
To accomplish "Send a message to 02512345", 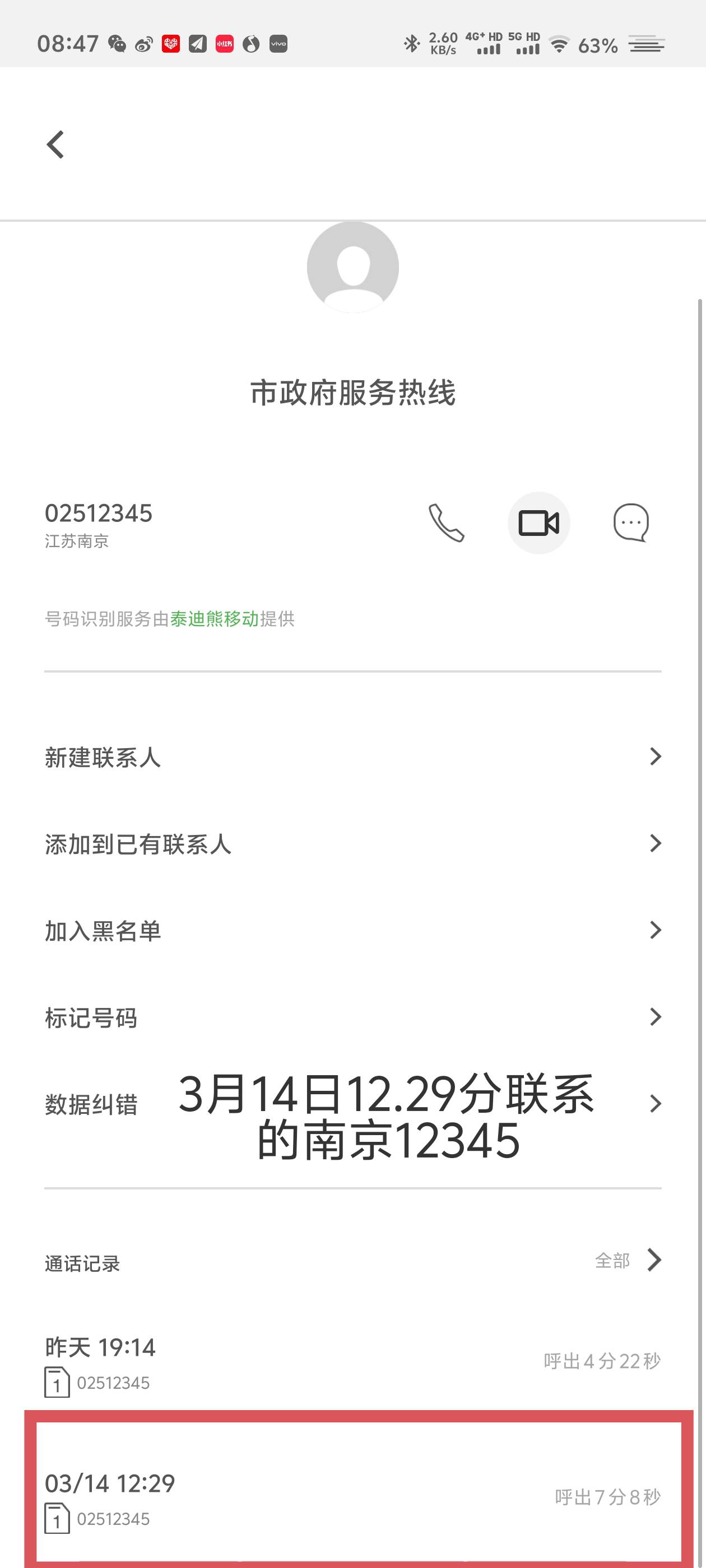I will [x=630, y=523].
